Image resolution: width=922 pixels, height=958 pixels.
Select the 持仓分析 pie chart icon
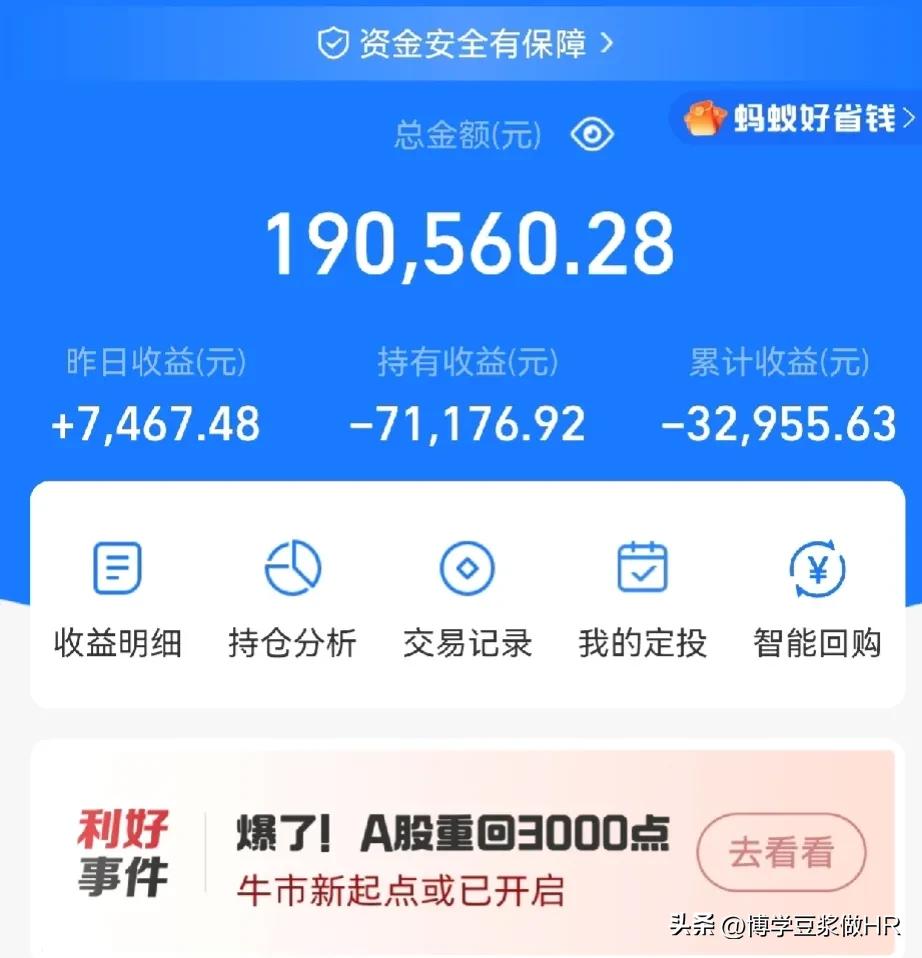[291, 567]
